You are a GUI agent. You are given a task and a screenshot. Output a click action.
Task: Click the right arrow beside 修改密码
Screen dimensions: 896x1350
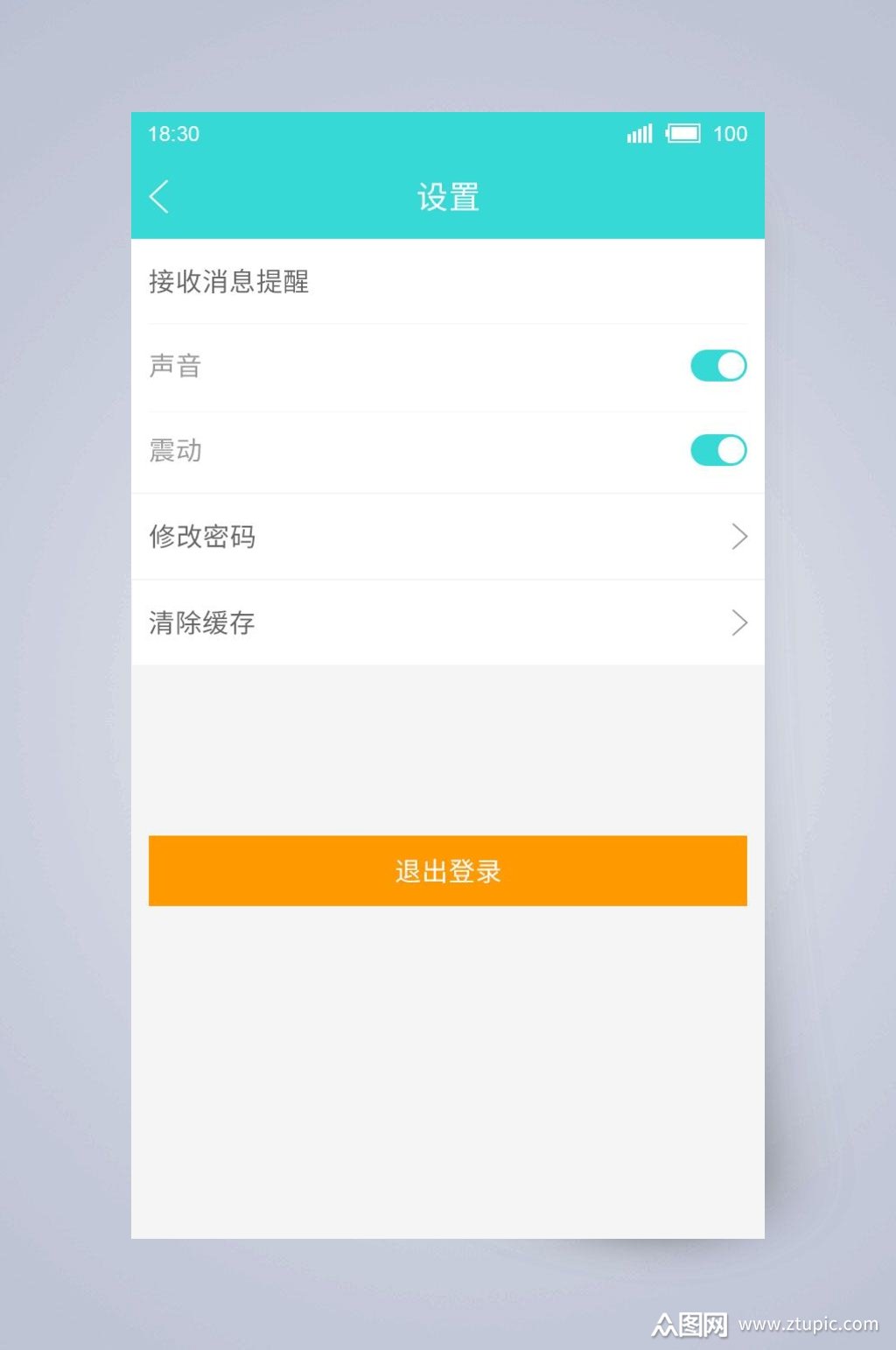[x=739, y=537]
